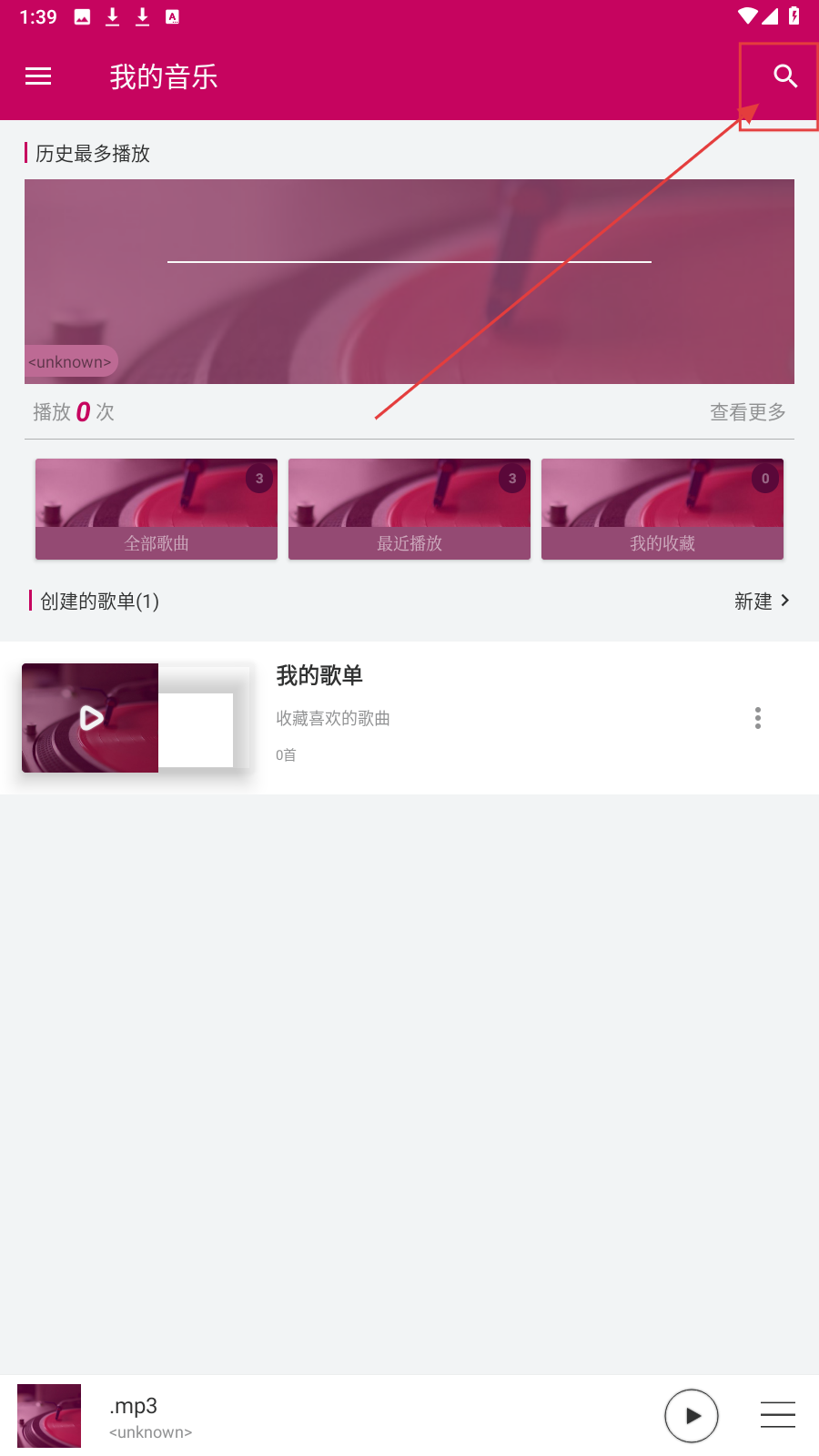Viewport: 819px width, 1456px height.
Task: Open the hamburger drawer menu
Action: pos(38,76)
